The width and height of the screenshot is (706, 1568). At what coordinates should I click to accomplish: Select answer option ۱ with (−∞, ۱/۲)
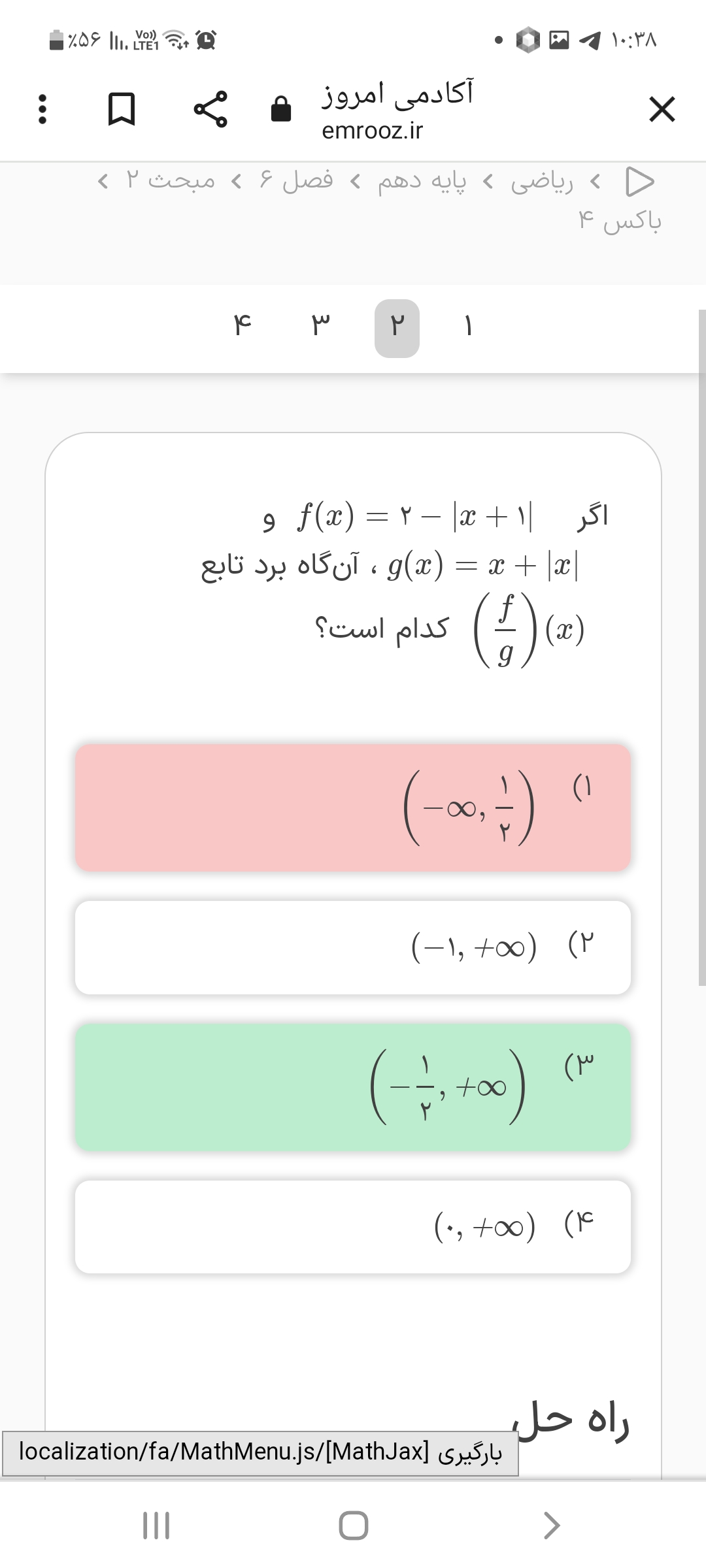click(353, 808)
